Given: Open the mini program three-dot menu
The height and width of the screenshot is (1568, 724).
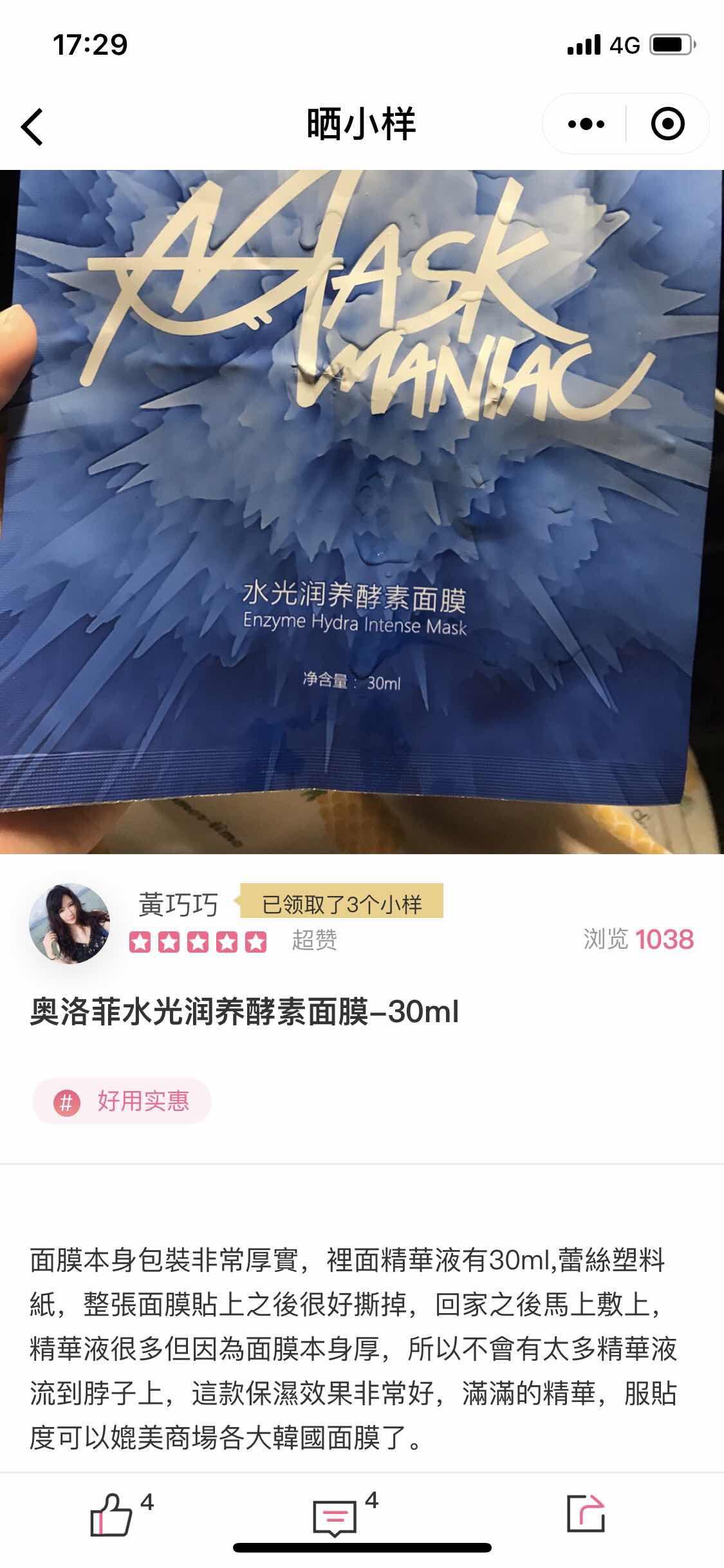Looking at the screenshot, I should pyautogui.click(x=586, y=124).
